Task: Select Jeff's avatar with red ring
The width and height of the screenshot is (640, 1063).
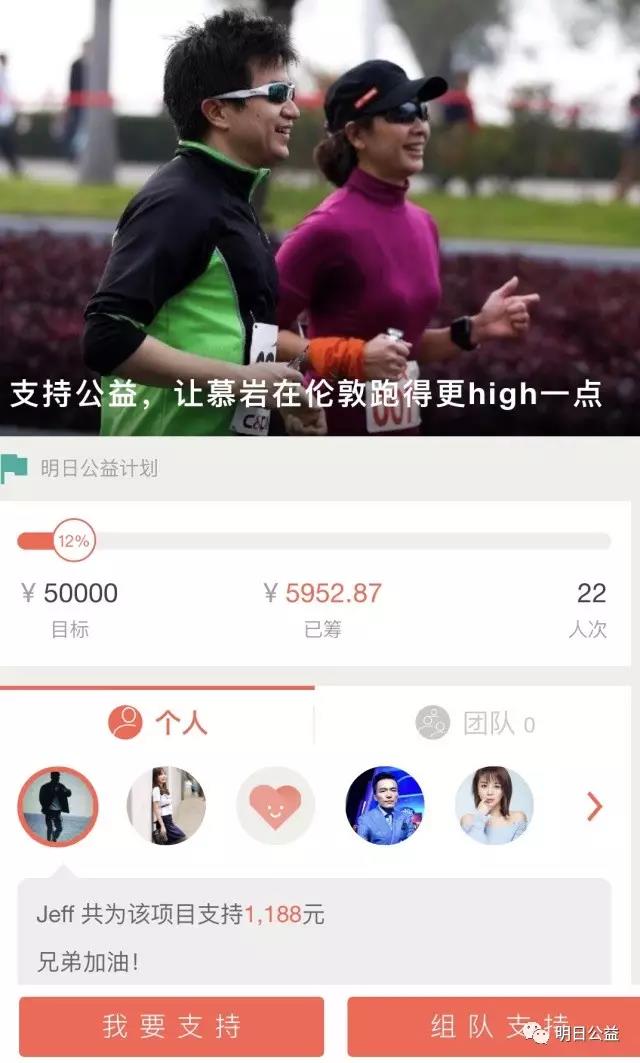Action: click(x=58, y=806)
